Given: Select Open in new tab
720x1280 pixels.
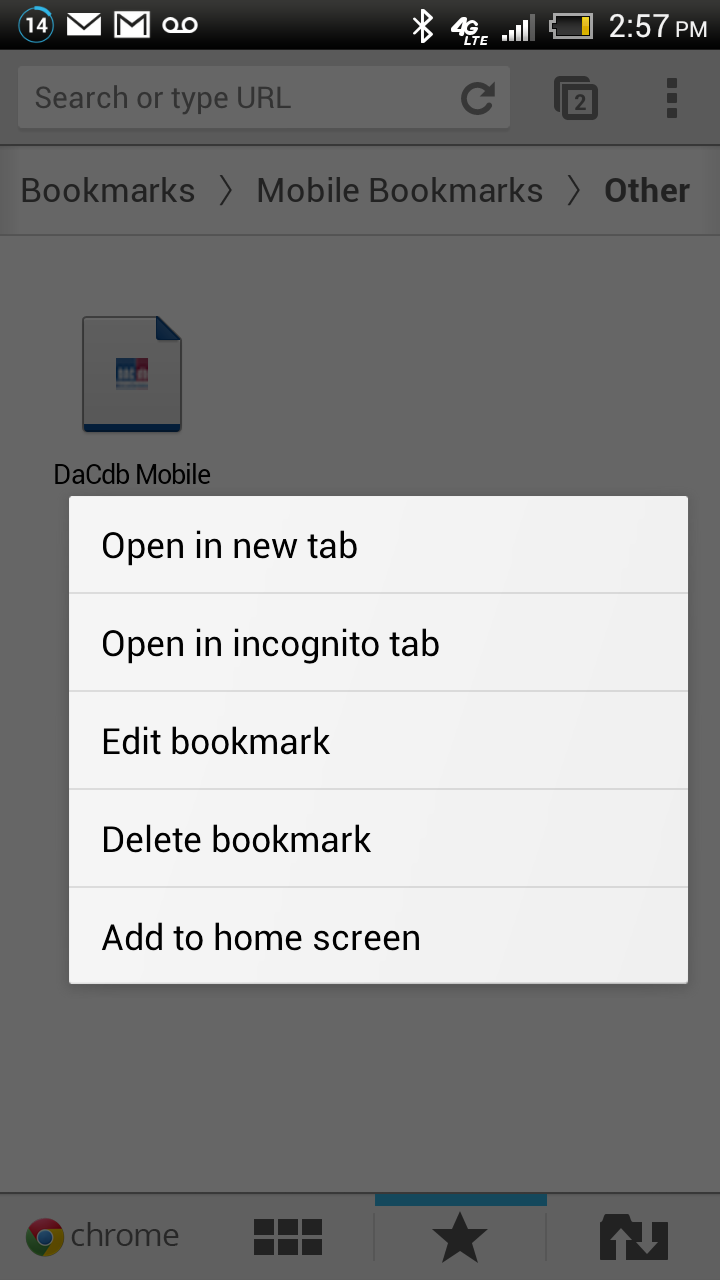Looking at the screenshot, I should [x=378, y=545].
